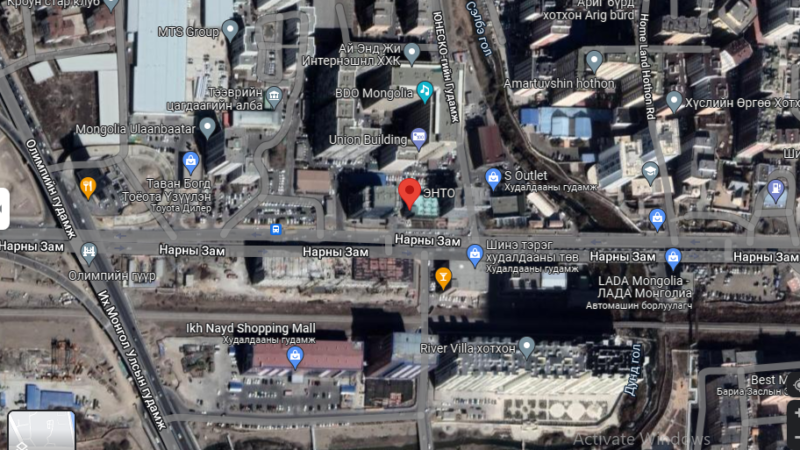800x450 pixels.
Task: Select the LADA Mongolia shopping pin
Action: (673, 258)
